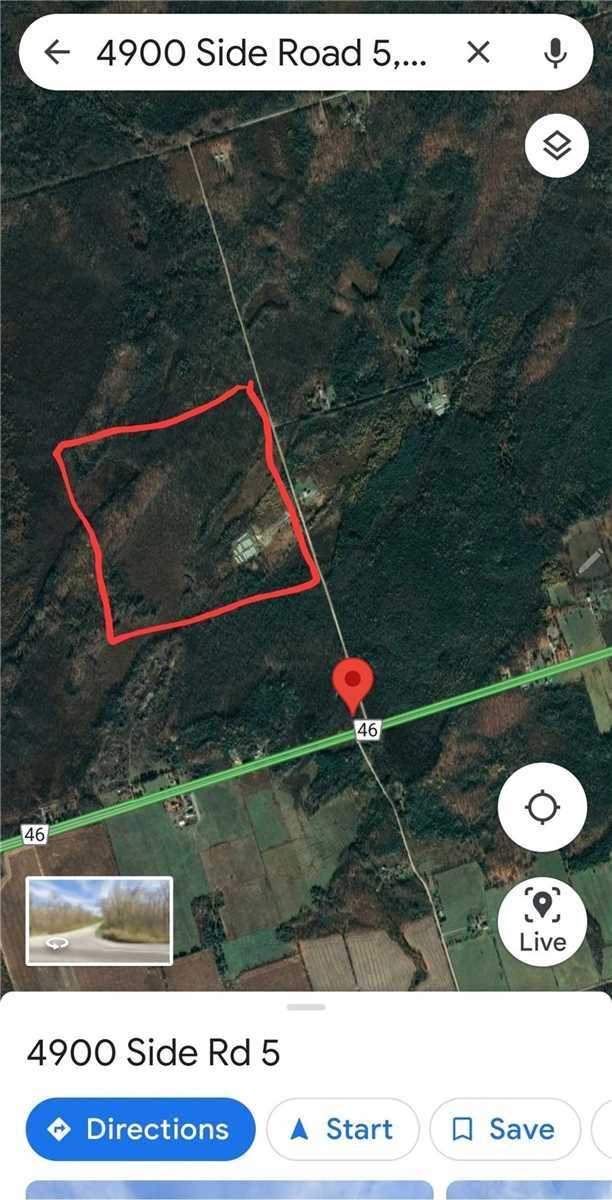Expand the place sheet using its handle
612x1200 pixels.
306,1007
